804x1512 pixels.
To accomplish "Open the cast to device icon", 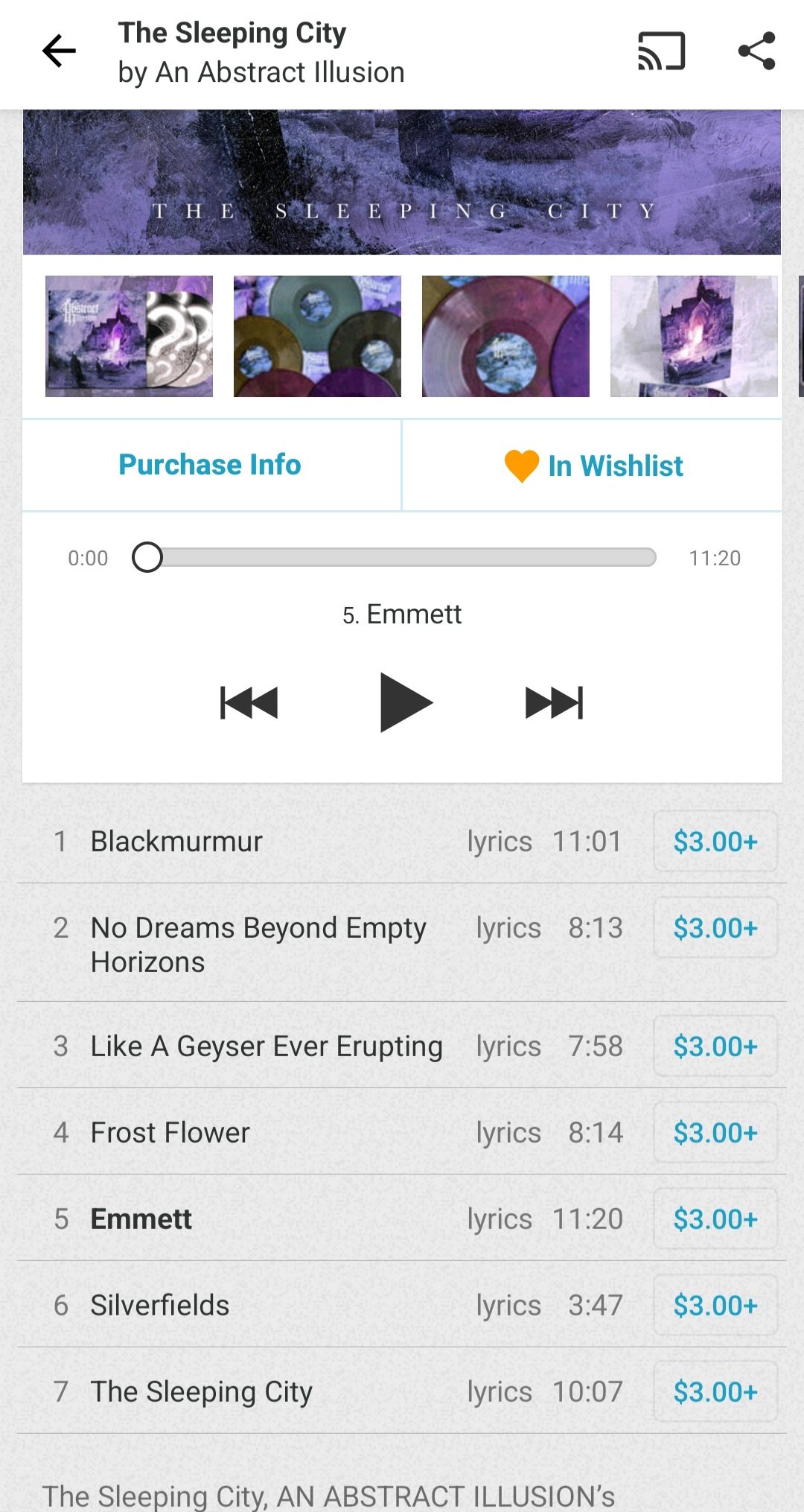I will coord(661,51).
